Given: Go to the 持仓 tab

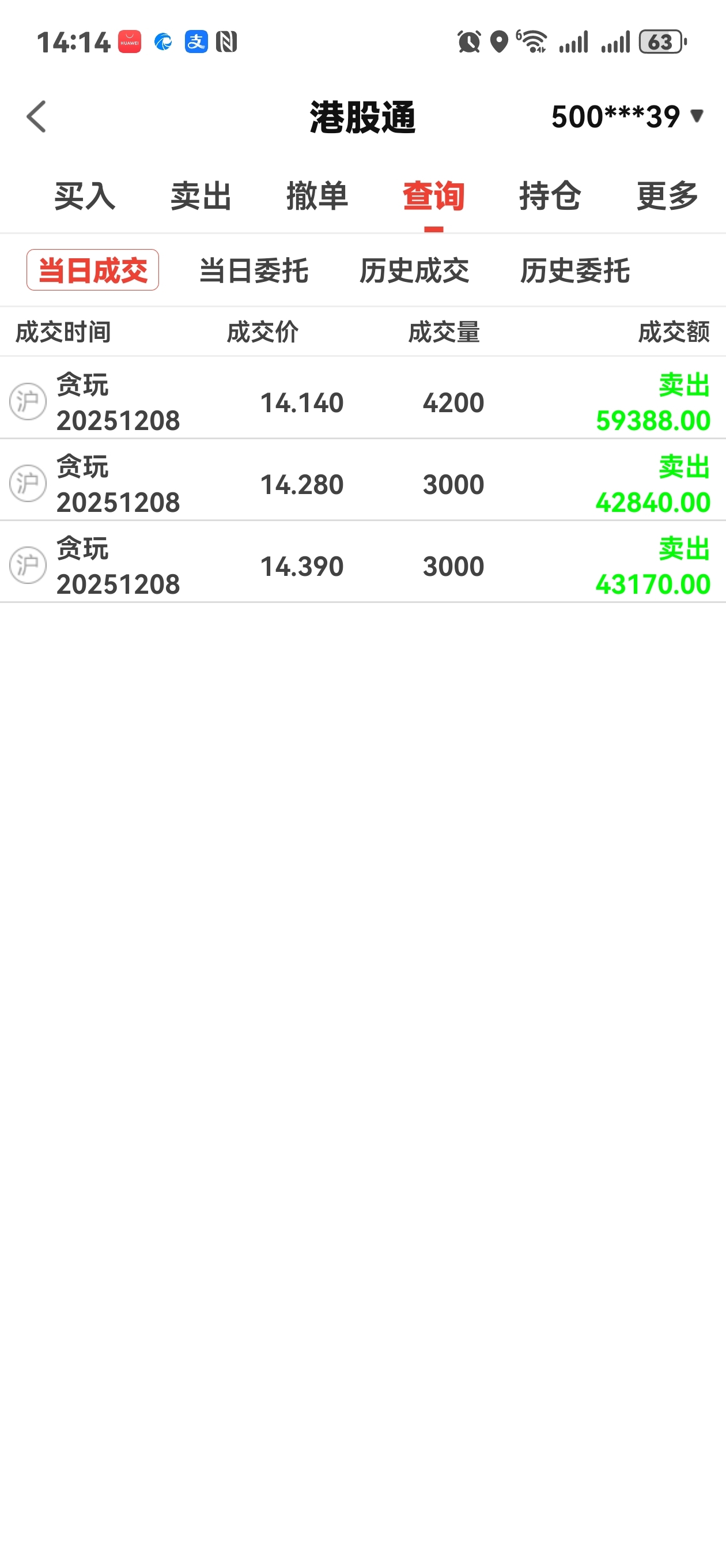Looking at the screenshot, I should [x=550, y=196].
